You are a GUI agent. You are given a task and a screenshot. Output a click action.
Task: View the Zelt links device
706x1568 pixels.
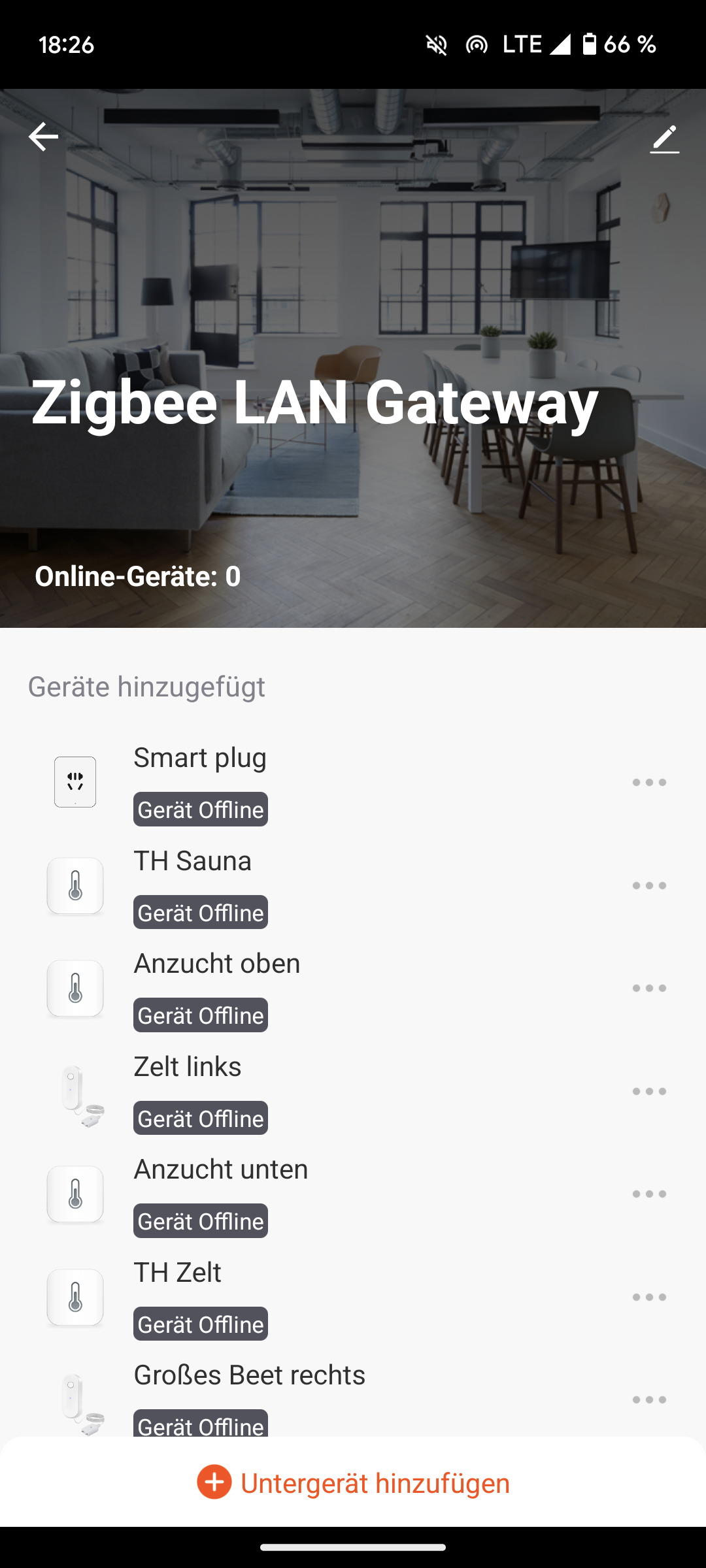coord(188,1068)
